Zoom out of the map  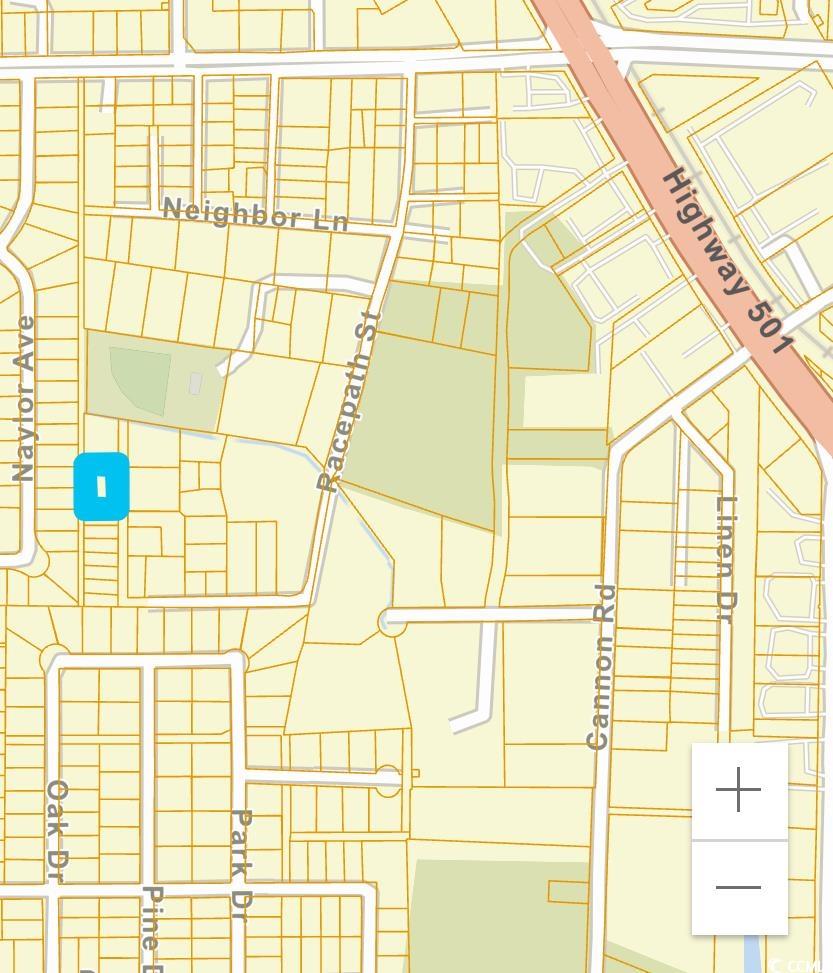[739, 887]
